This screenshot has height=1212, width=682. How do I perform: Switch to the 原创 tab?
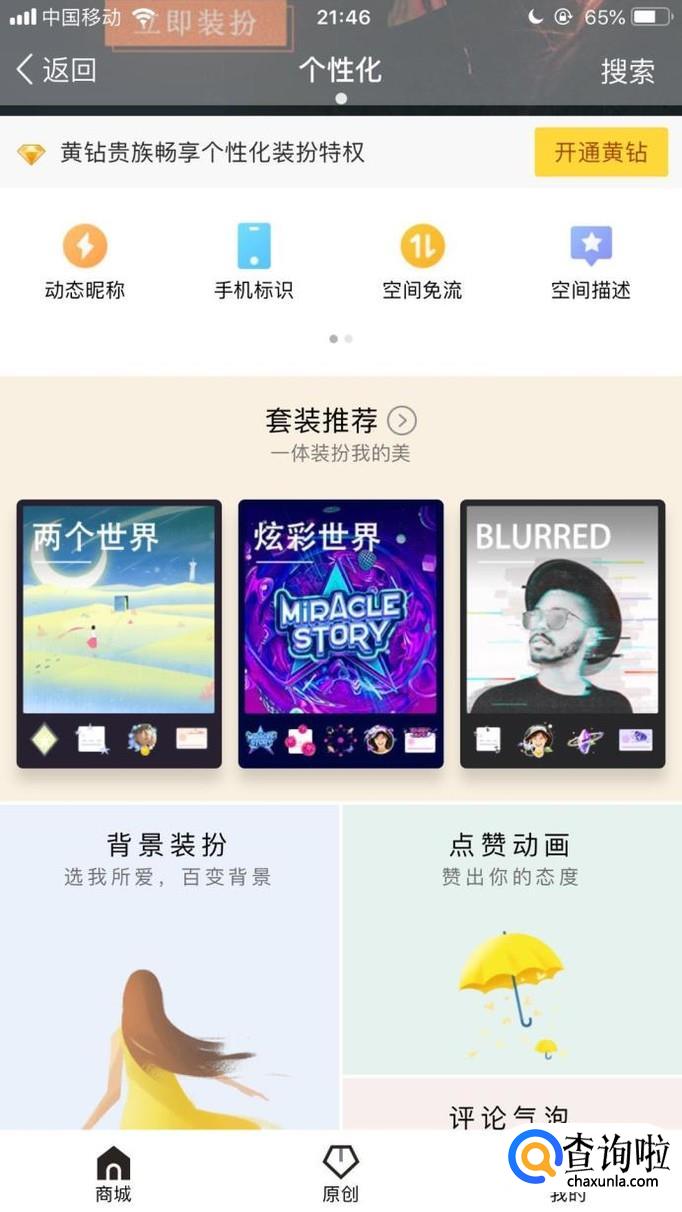tap(340, 1174)
